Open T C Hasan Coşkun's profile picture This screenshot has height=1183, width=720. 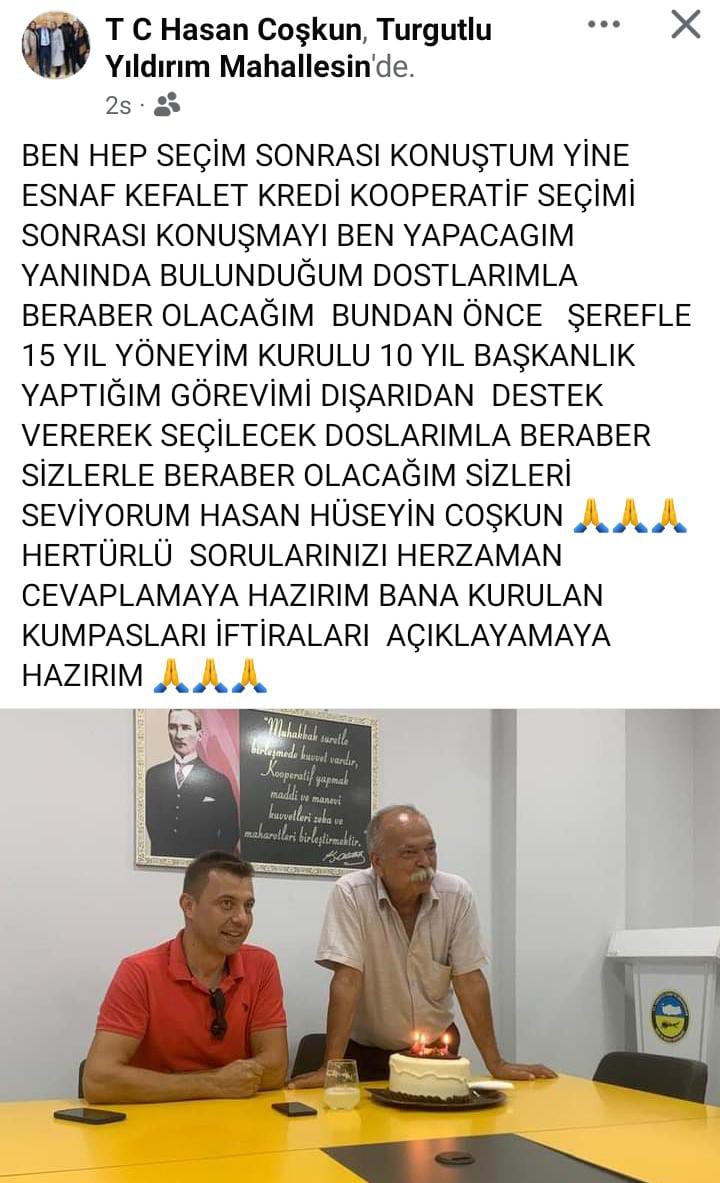pyautogui.click(x=55, y=45)
